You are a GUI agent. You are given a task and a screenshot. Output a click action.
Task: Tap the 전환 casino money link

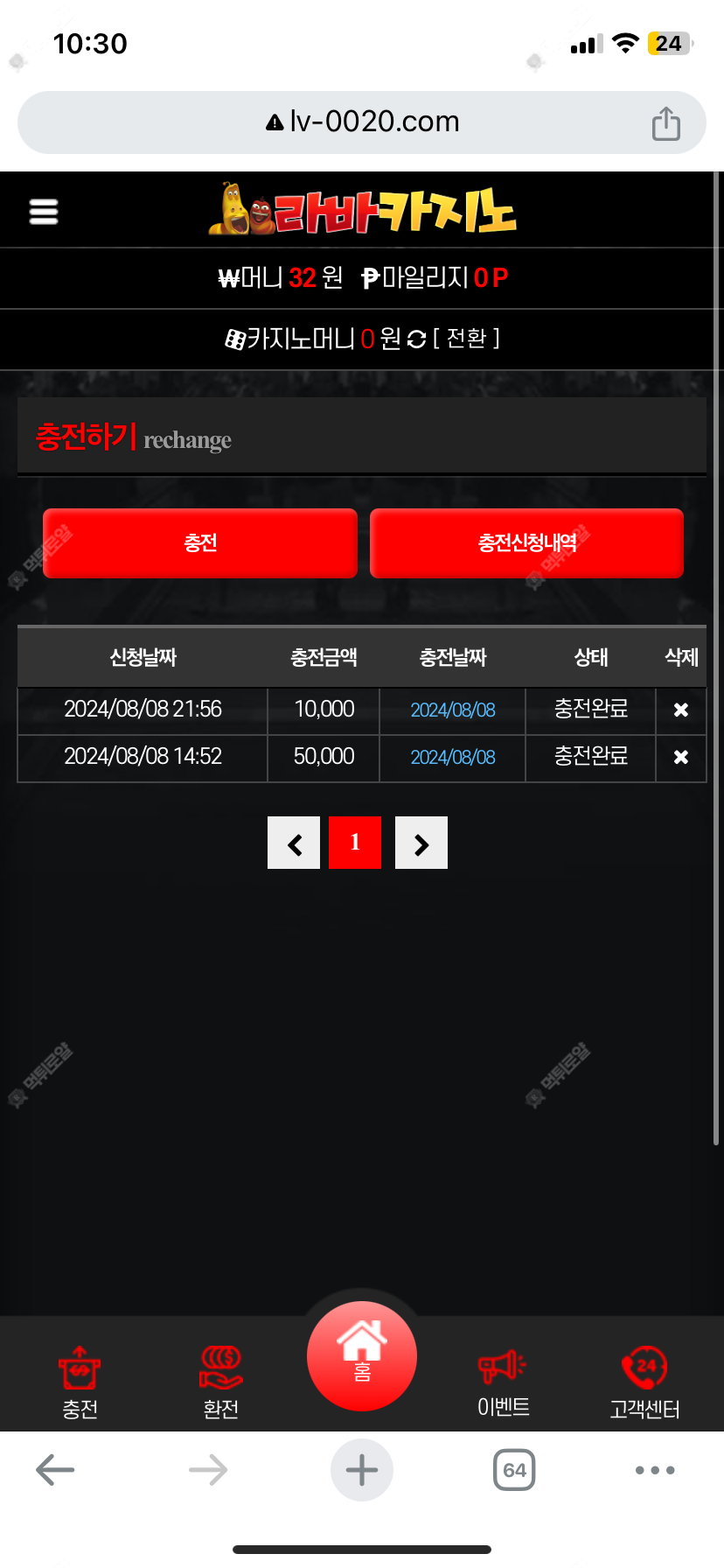pos(467,339)
